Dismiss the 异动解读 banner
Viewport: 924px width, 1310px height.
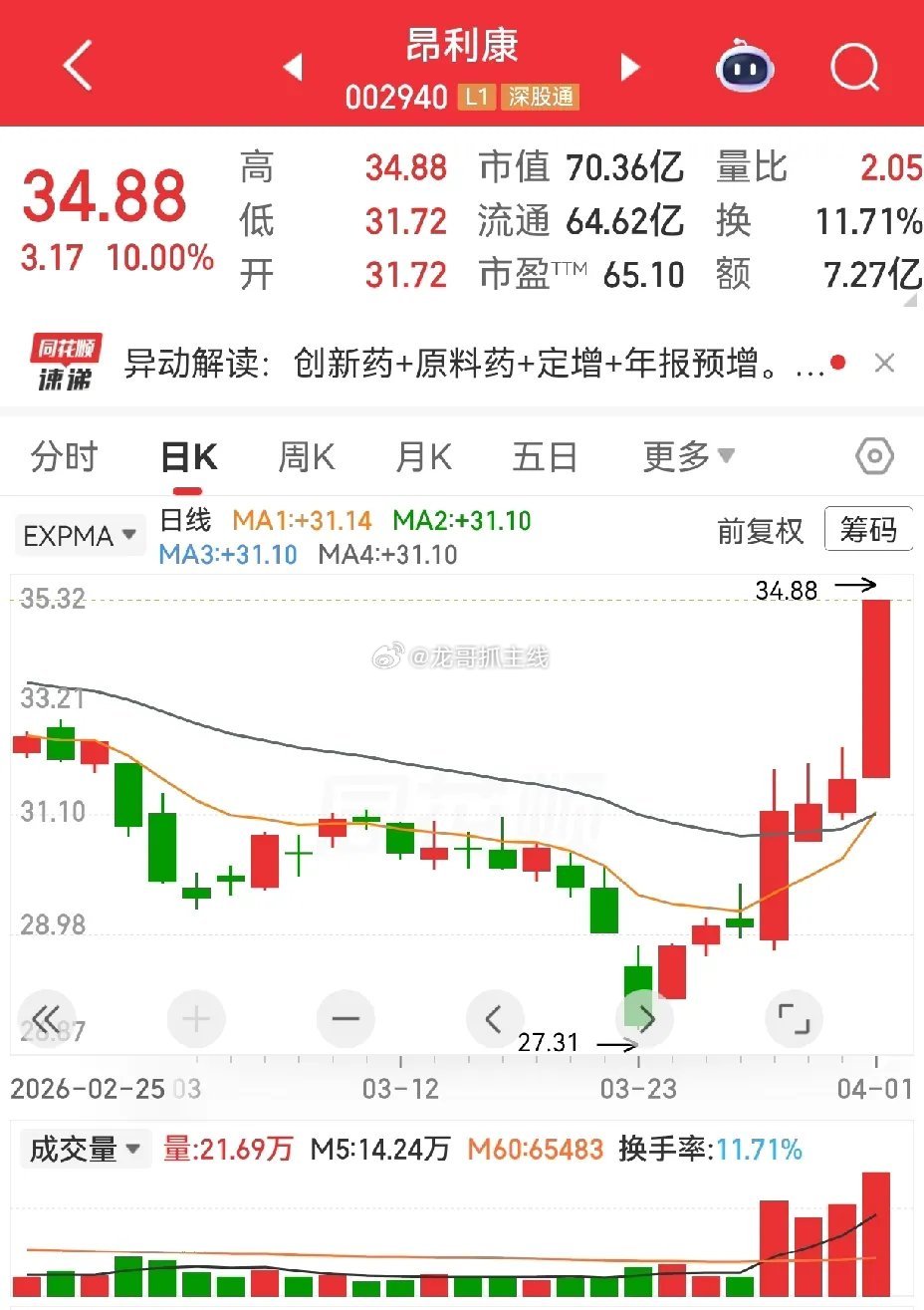pos(884,364)
